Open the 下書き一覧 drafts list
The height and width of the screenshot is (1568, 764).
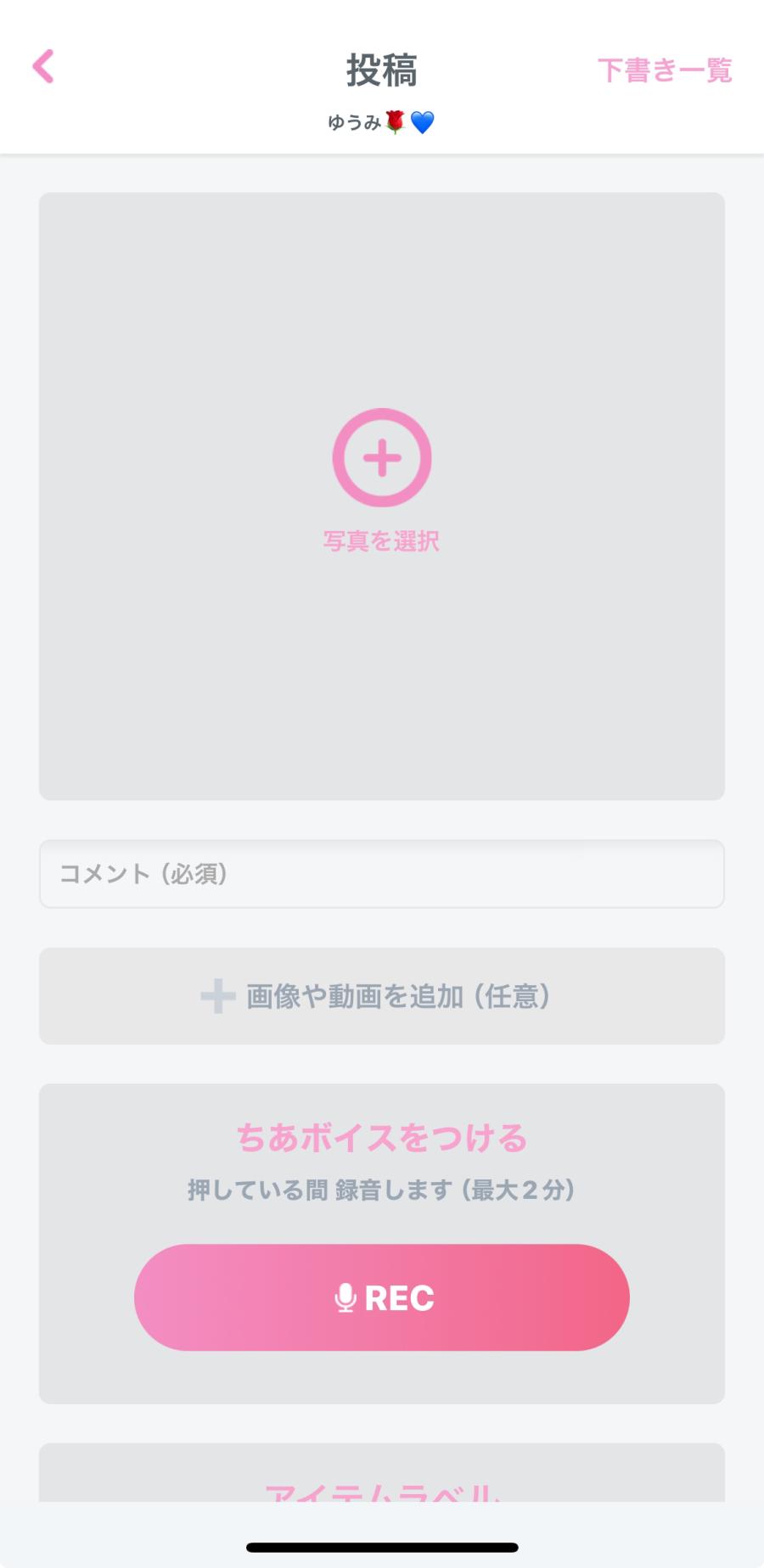[x=664, y=70]
